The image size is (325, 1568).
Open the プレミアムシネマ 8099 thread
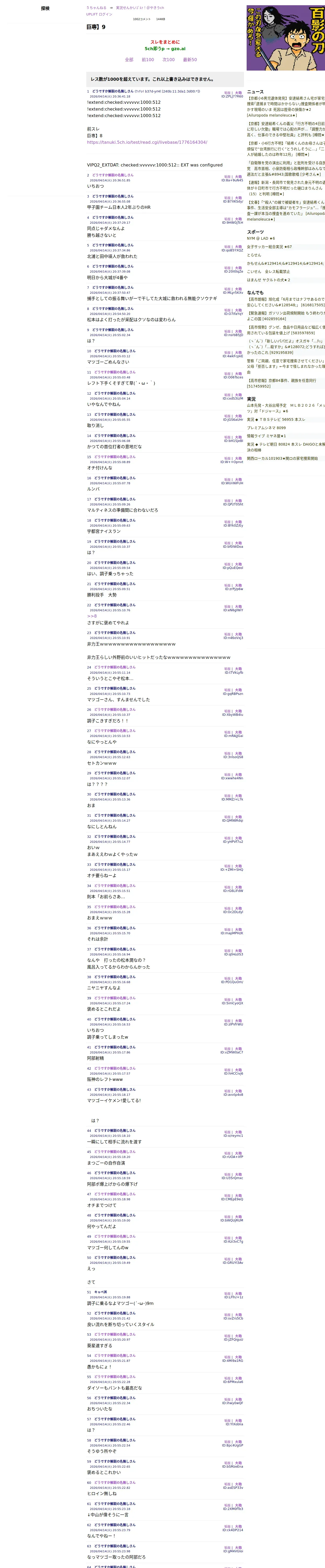266,428
